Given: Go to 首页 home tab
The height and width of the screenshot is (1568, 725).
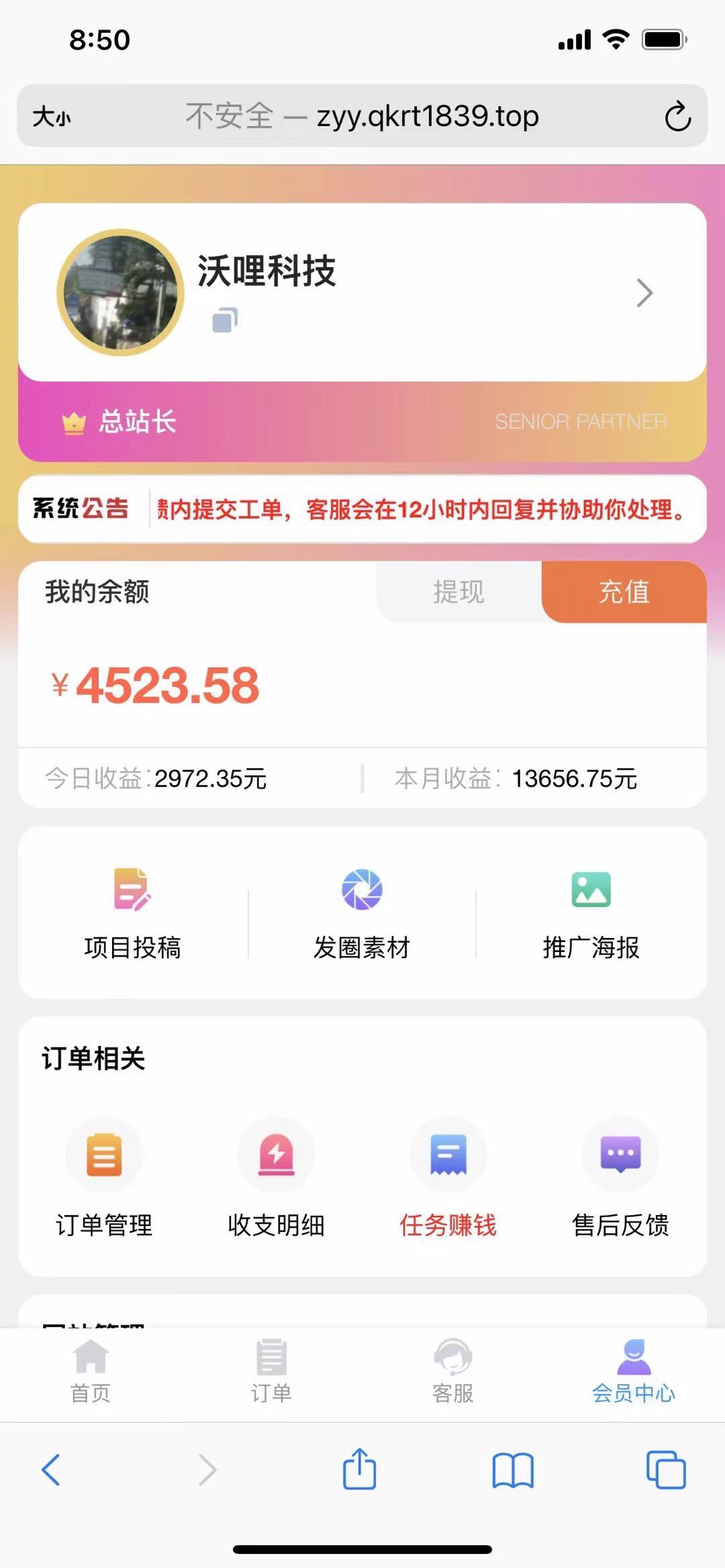Looking at the screenshot, I should [x=91, y=1372].
